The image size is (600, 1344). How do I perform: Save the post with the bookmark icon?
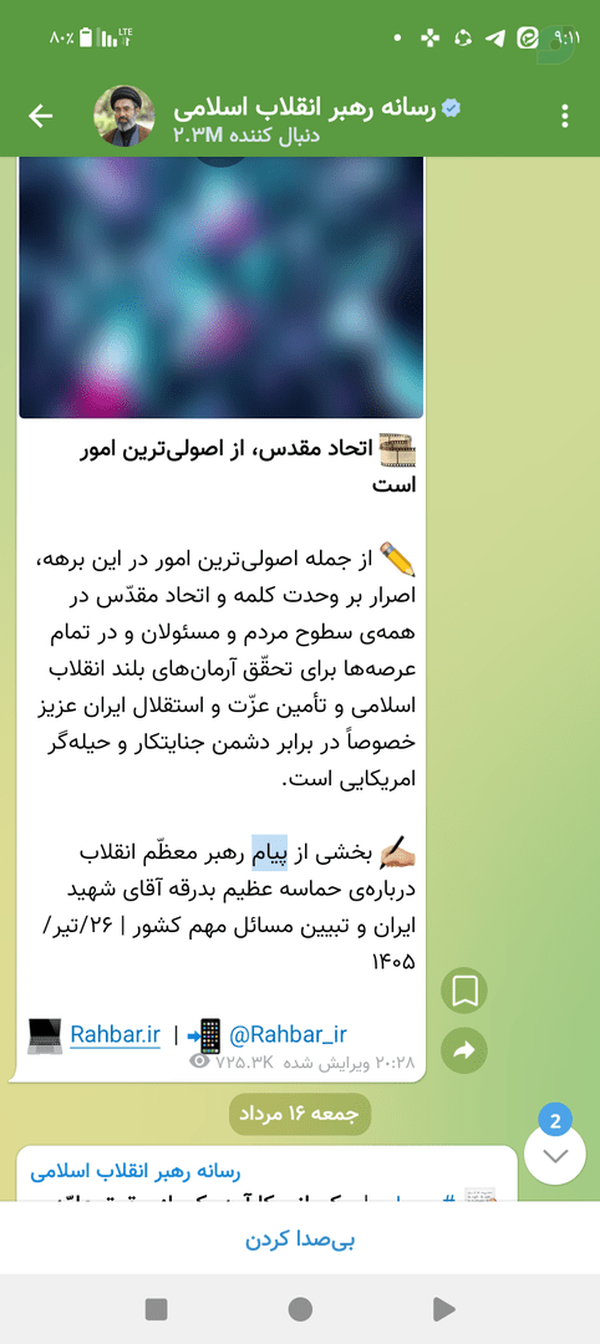464,992
